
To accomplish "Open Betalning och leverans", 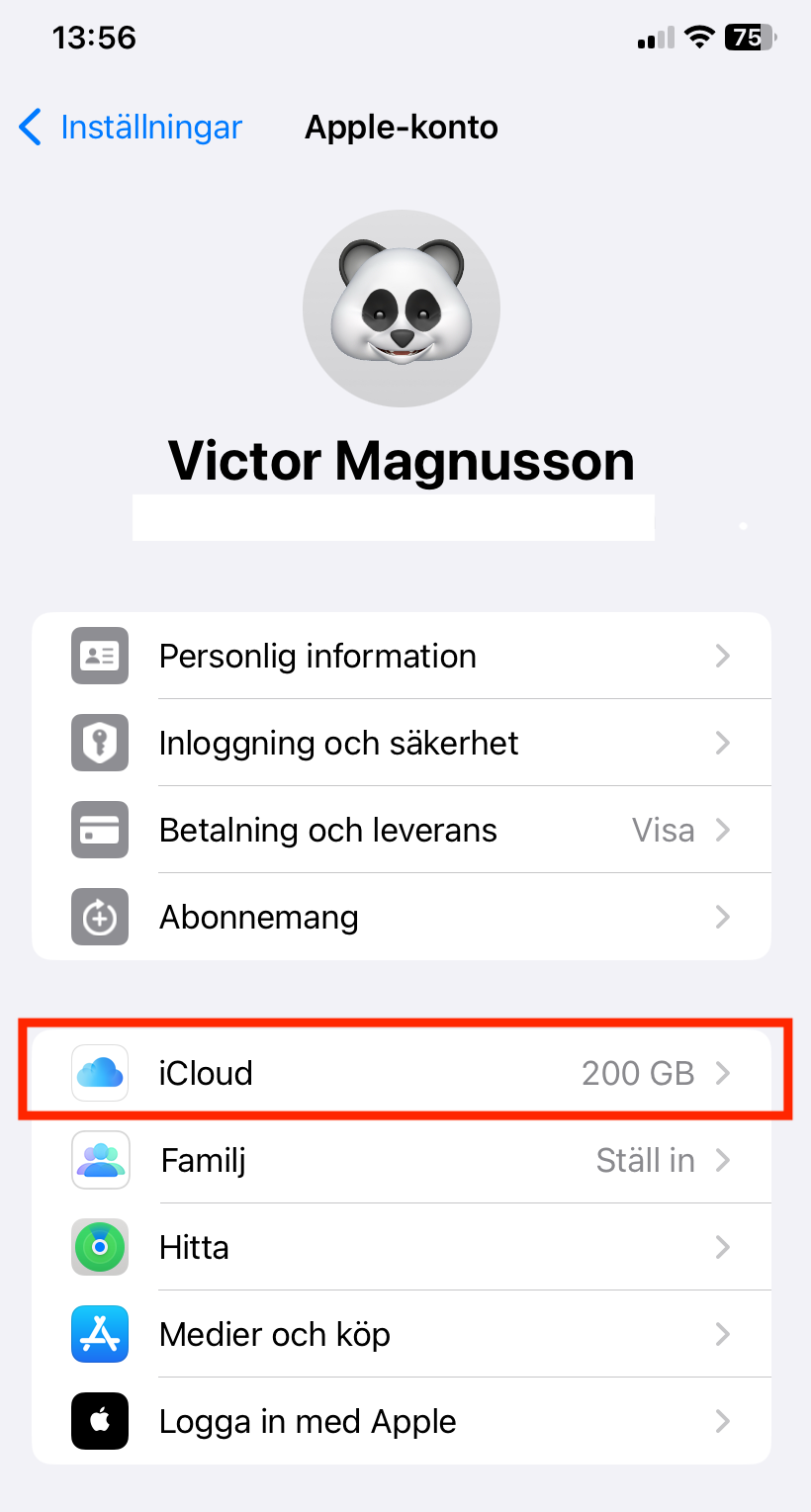I will point(402,830).
